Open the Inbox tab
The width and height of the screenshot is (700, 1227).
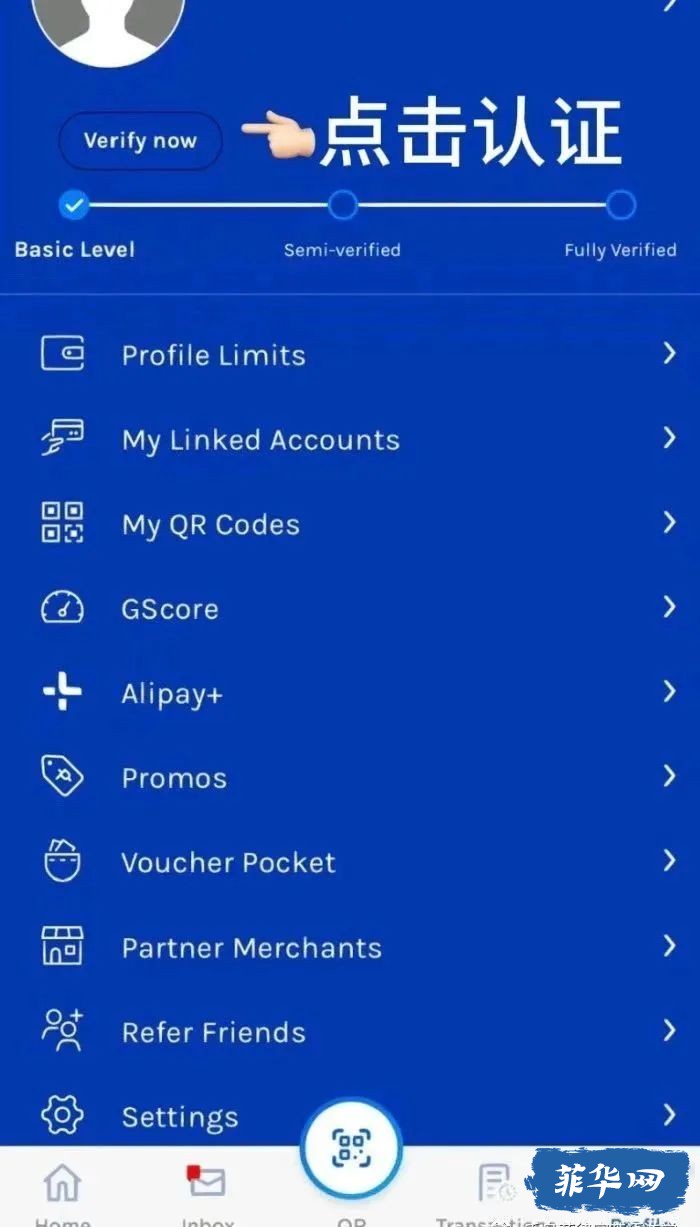coord(207,1192)
